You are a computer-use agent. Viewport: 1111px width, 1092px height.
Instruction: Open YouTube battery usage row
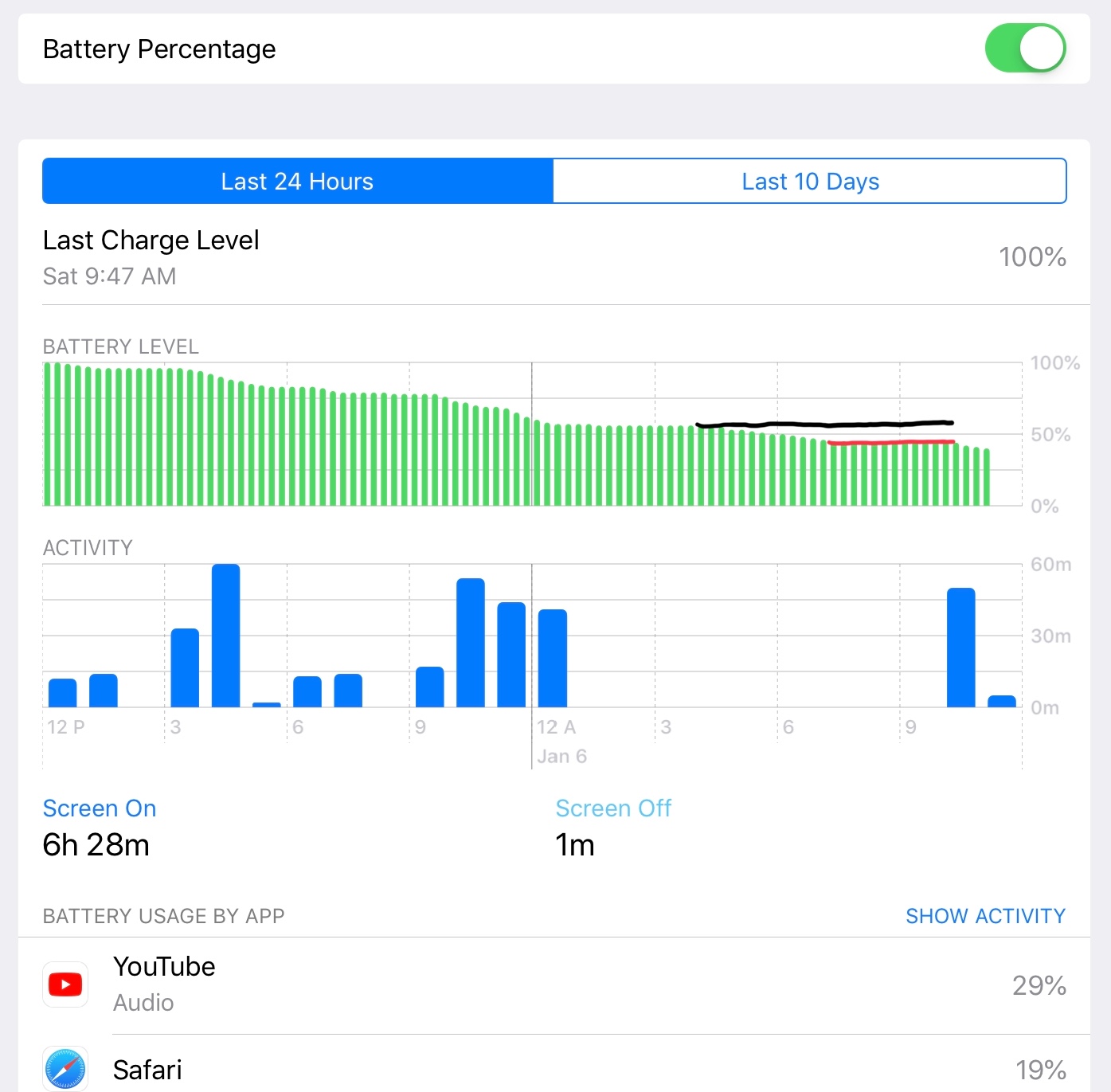554,985
